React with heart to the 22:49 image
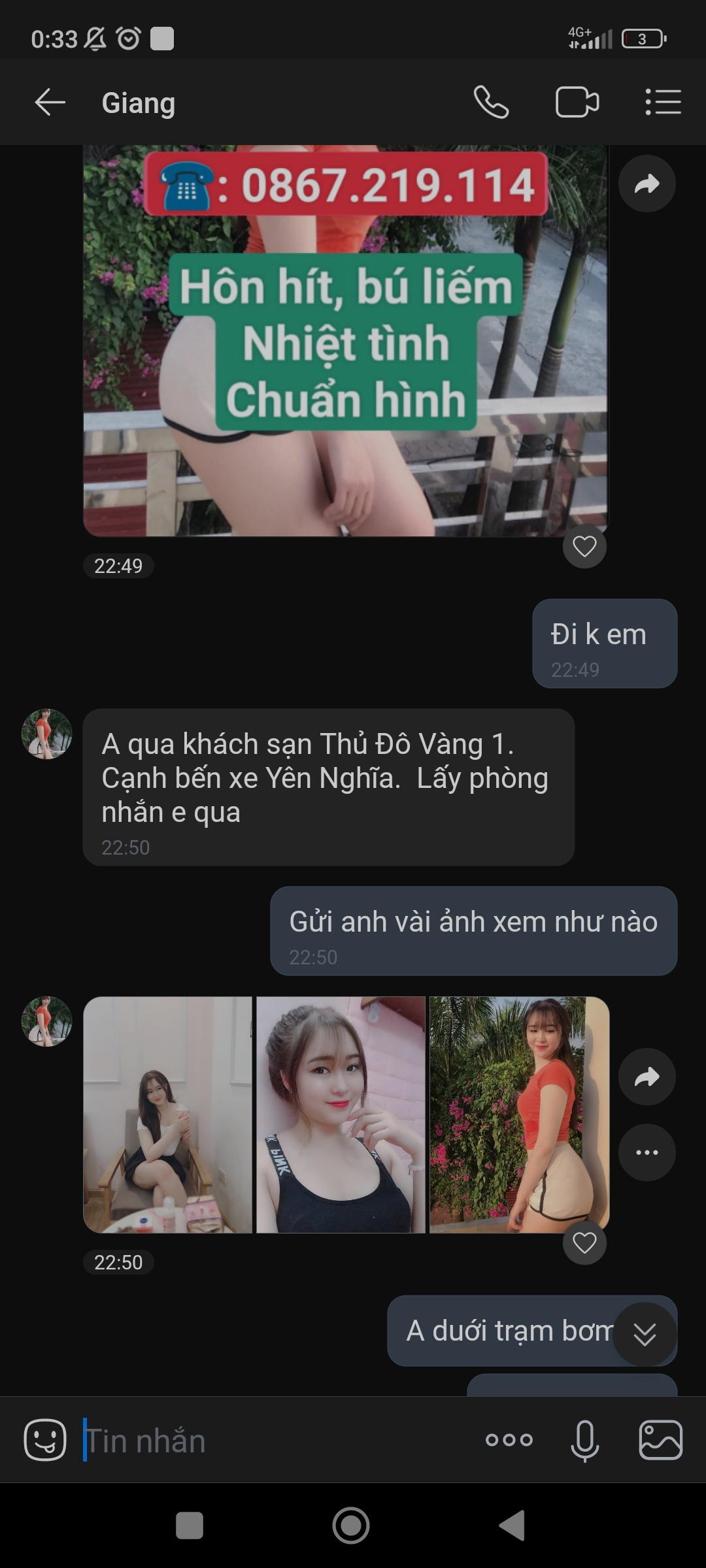Image resolution: width=706 pixels, height=1568 pixels. click(x=584, y=546)
